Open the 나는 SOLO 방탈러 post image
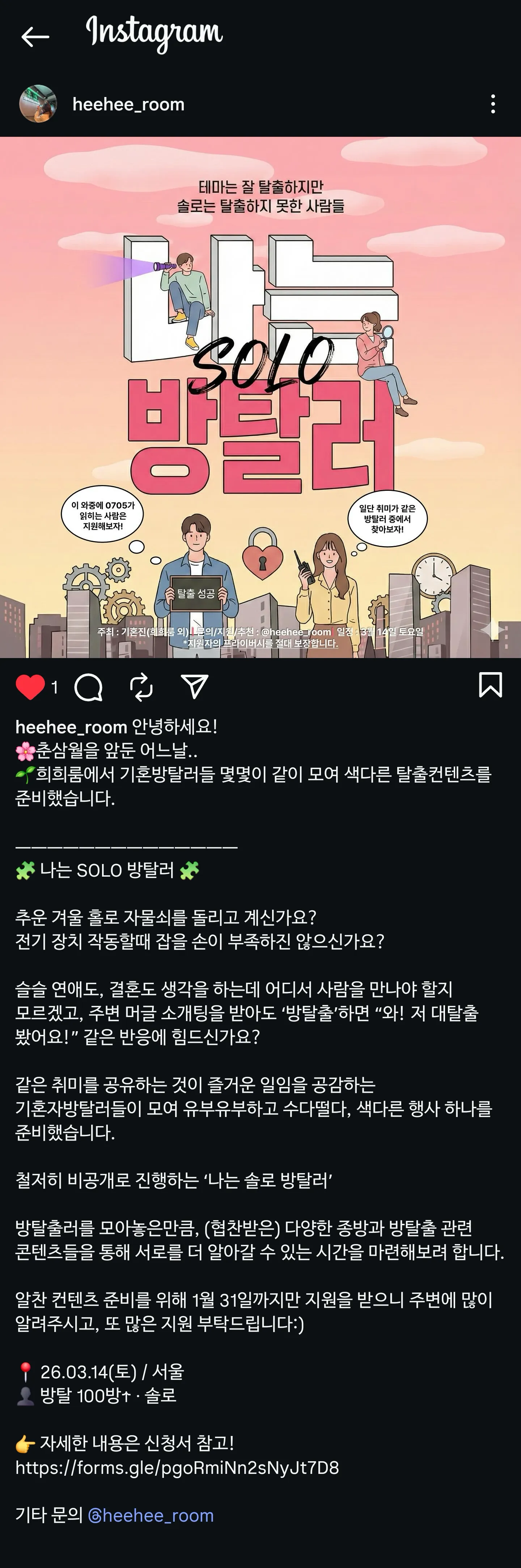This screenshot has width=521, height=1568. coord(260,397)
